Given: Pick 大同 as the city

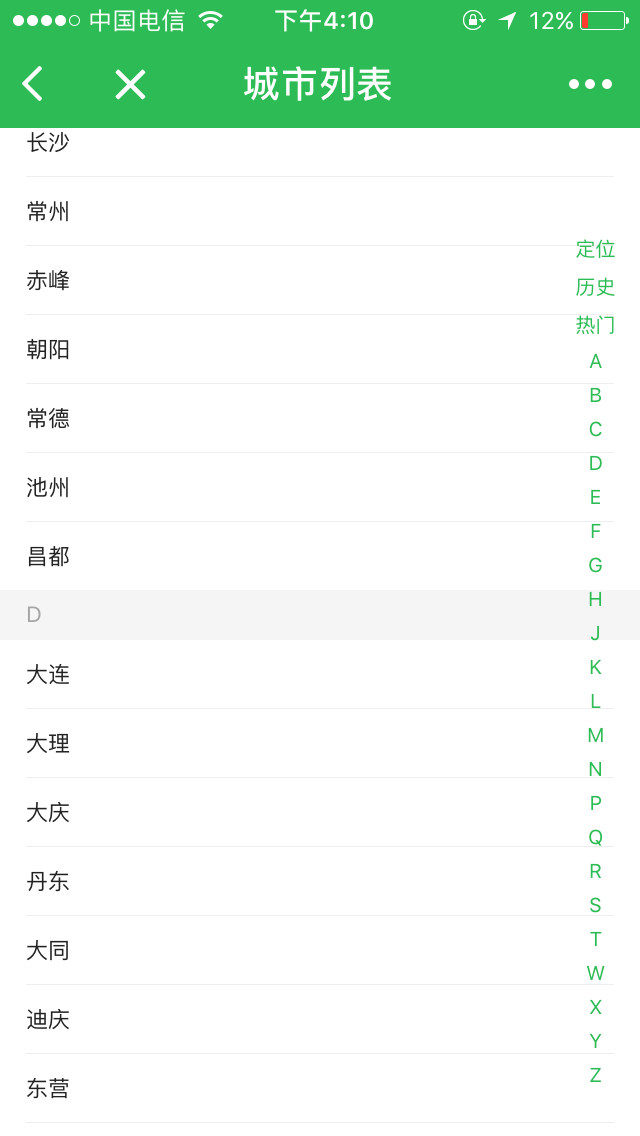Looking at the screenshot, I should click(48, 951).
